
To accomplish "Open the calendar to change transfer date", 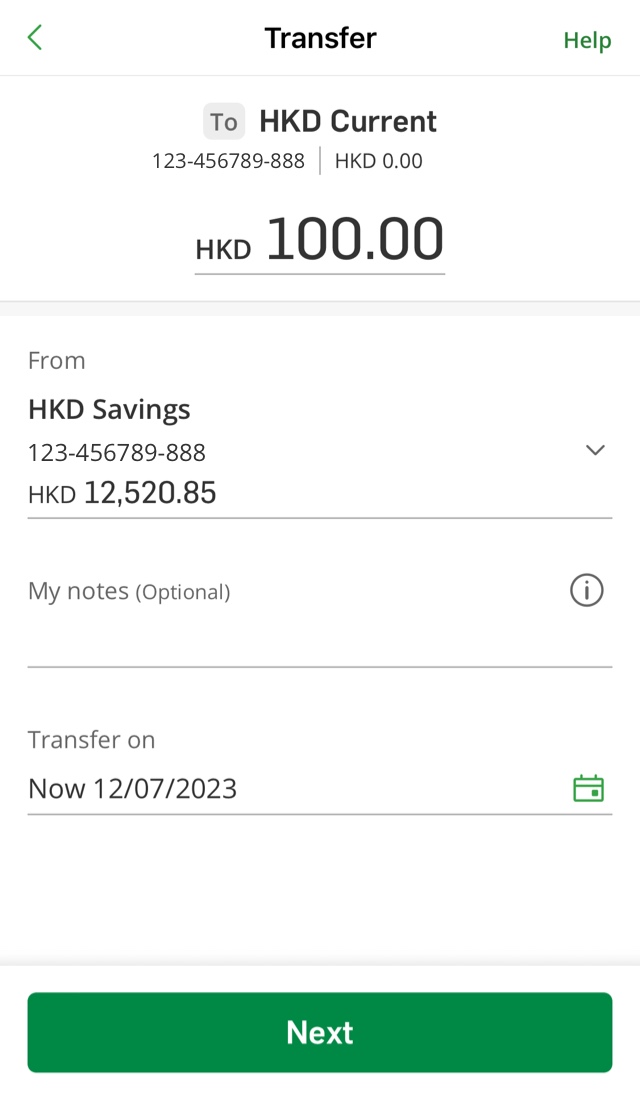I will pyautogui.click(x=588, y=789).
